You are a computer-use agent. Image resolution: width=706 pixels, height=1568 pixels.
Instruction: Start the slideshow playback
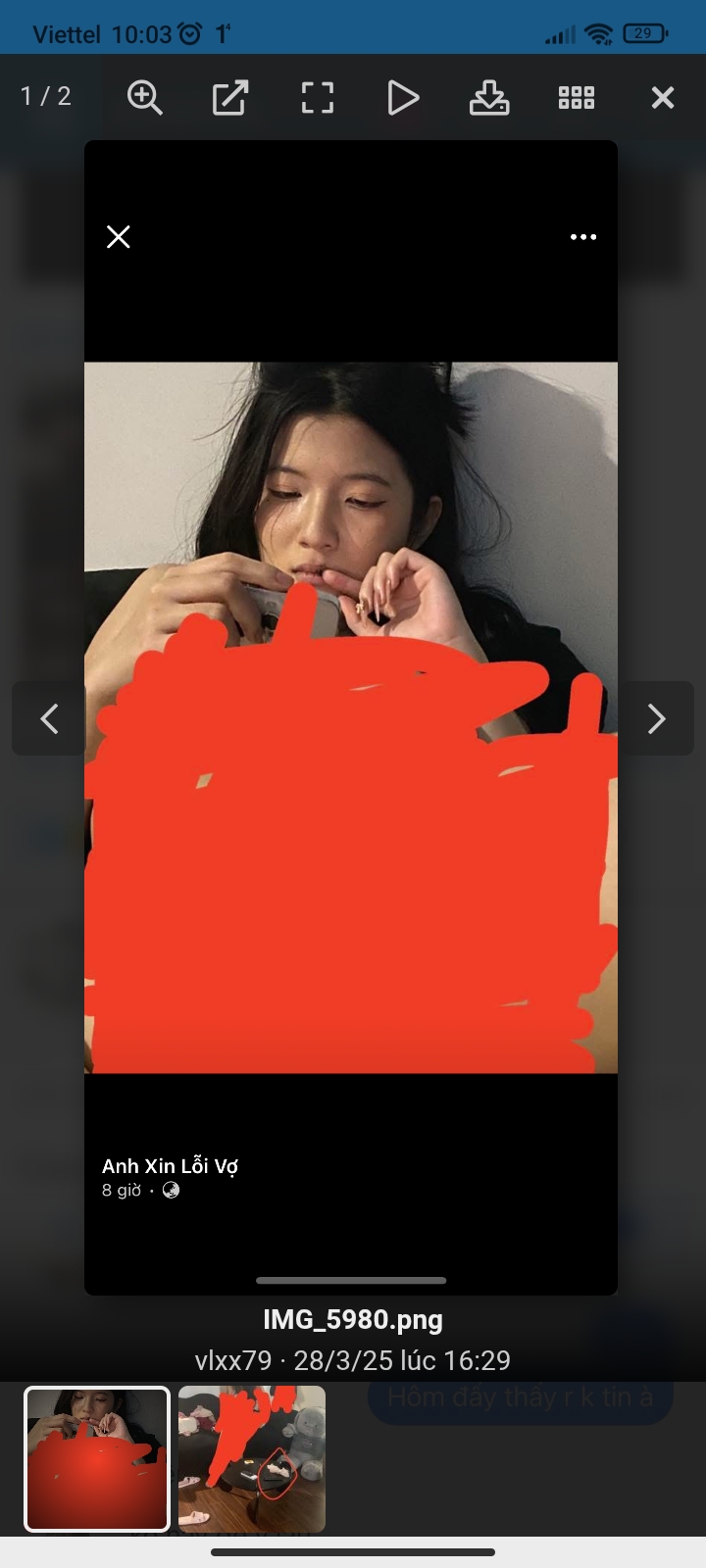(x=403, y=97)
